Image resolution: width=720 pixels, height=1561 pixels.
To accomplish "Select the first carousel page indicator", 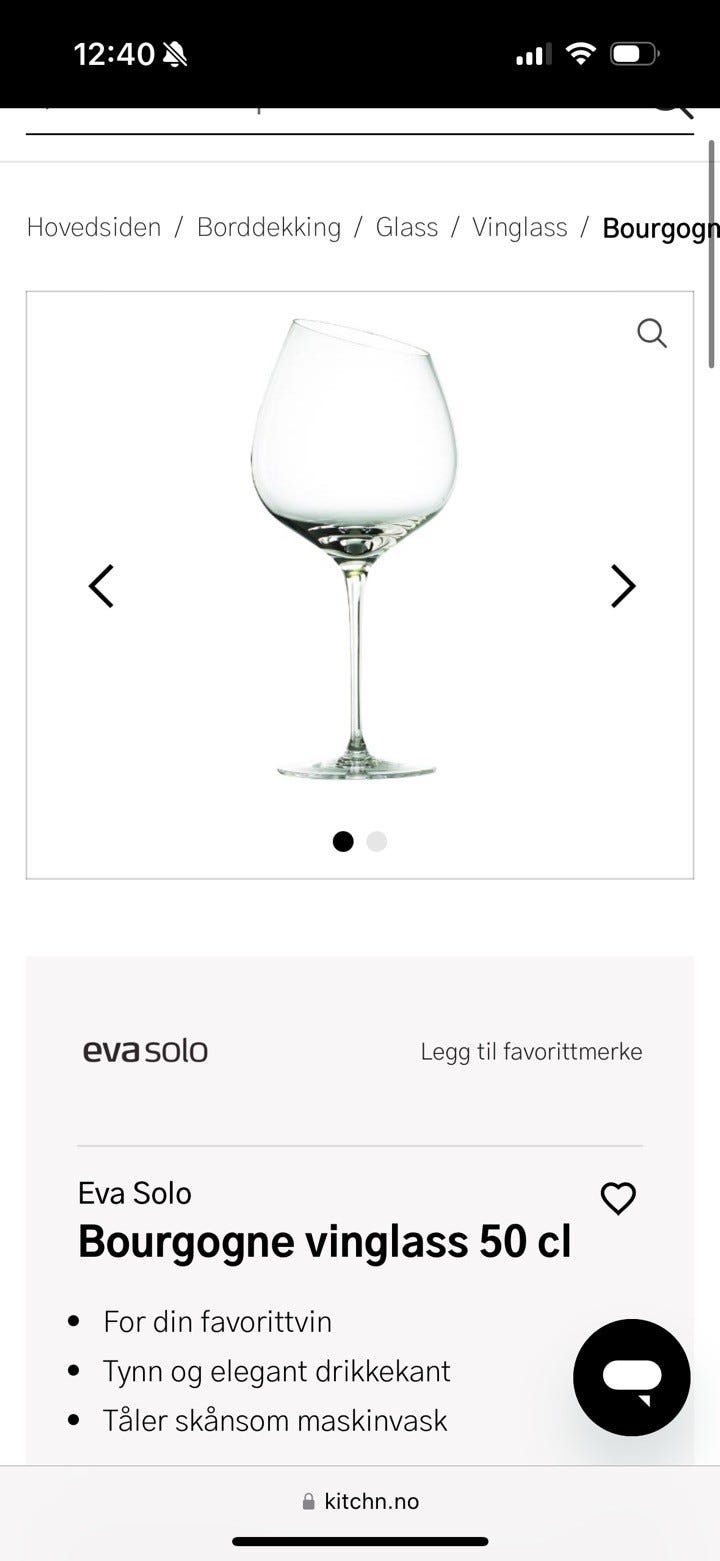I will (343, 841).
